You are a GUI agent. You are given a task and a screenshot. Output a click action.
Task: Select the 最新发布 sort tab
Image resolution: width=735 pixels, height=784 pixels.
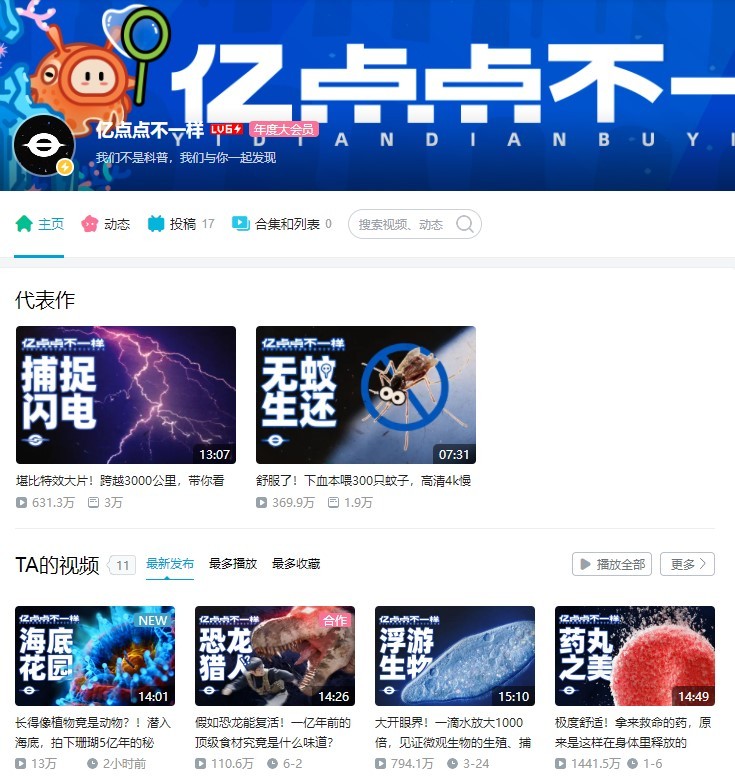pos(170,564)
